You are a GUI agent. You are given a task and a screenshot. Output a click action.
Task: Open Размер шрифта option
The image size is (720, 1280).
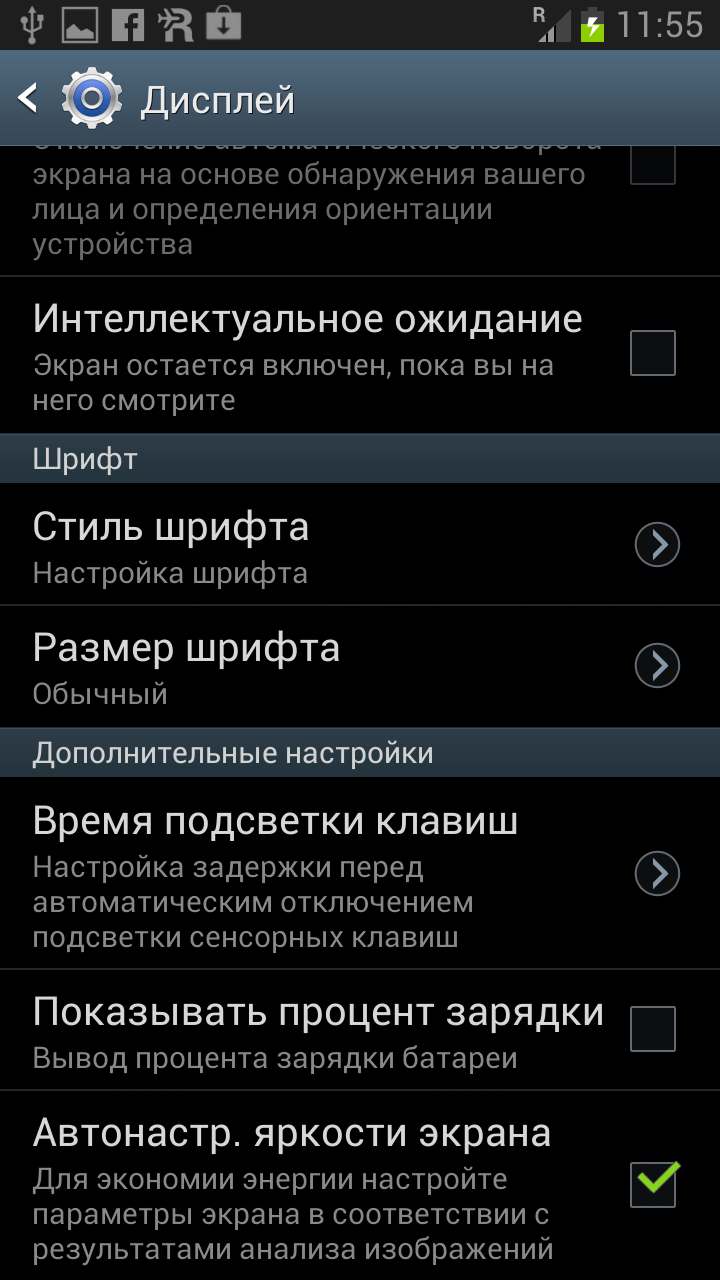coord(657,666)
